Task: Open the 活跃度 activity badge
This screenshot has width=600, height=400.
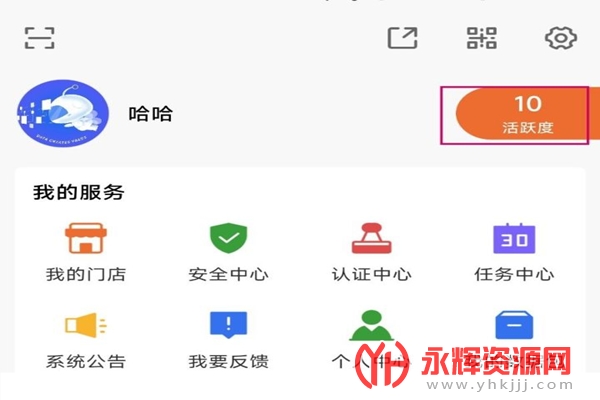Action: coord(520,115)
